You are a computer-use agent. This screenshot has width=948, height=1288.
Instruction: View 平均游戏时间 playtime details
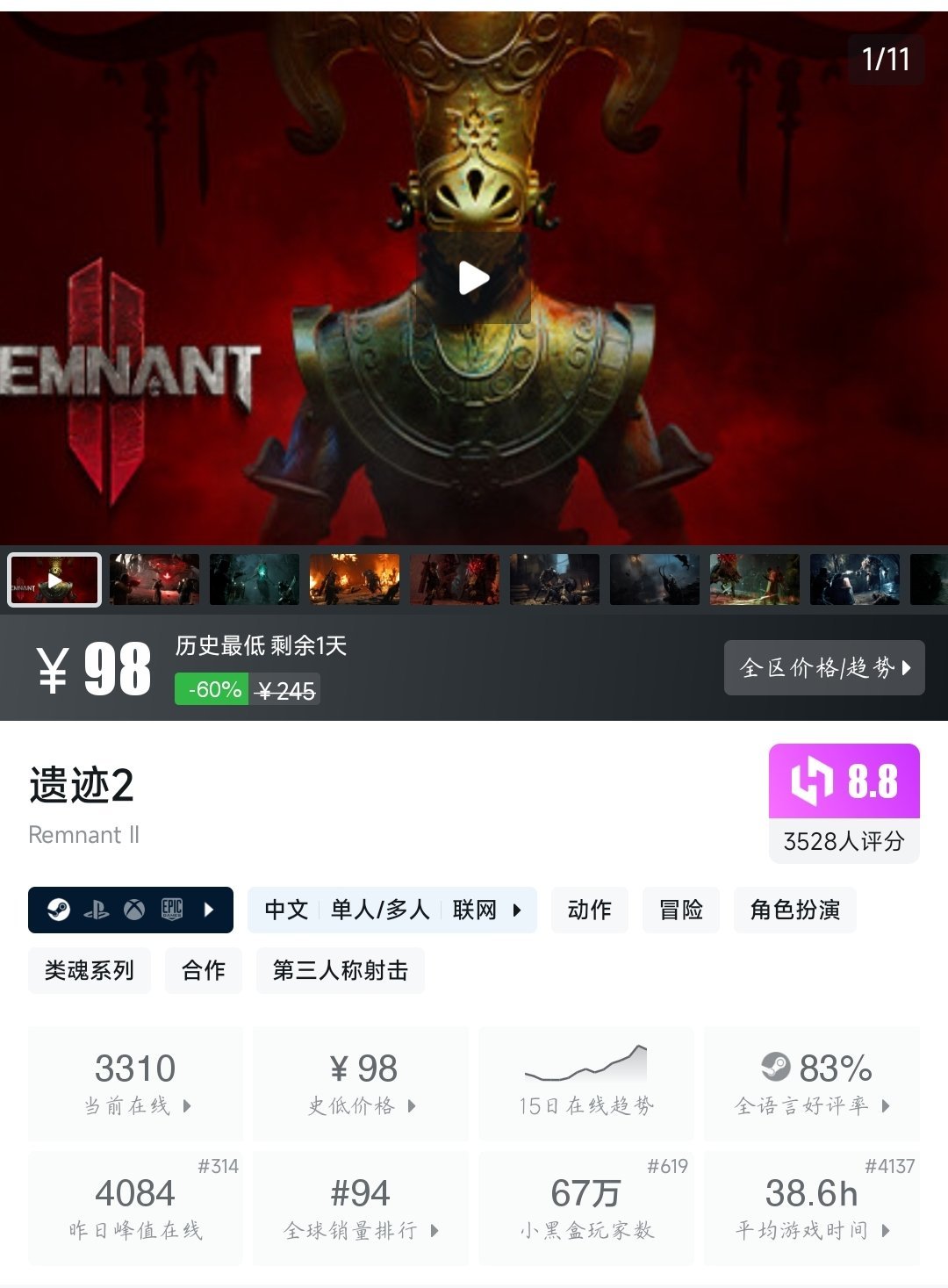(x=812, y=1208)
